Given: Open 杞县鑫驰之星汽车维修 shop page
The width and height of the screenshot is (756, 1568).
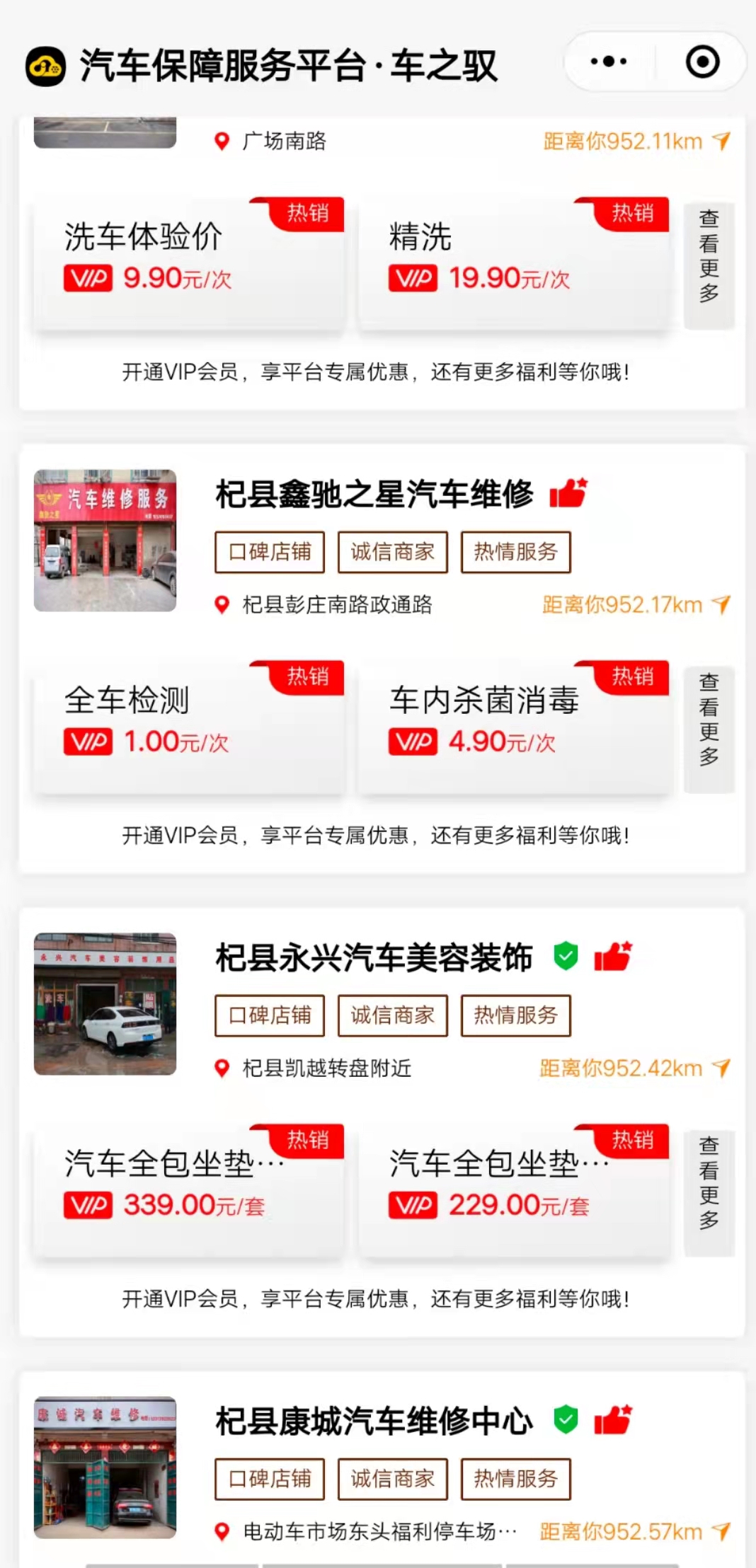Looking at the screenshot, I should pos(374,494).
